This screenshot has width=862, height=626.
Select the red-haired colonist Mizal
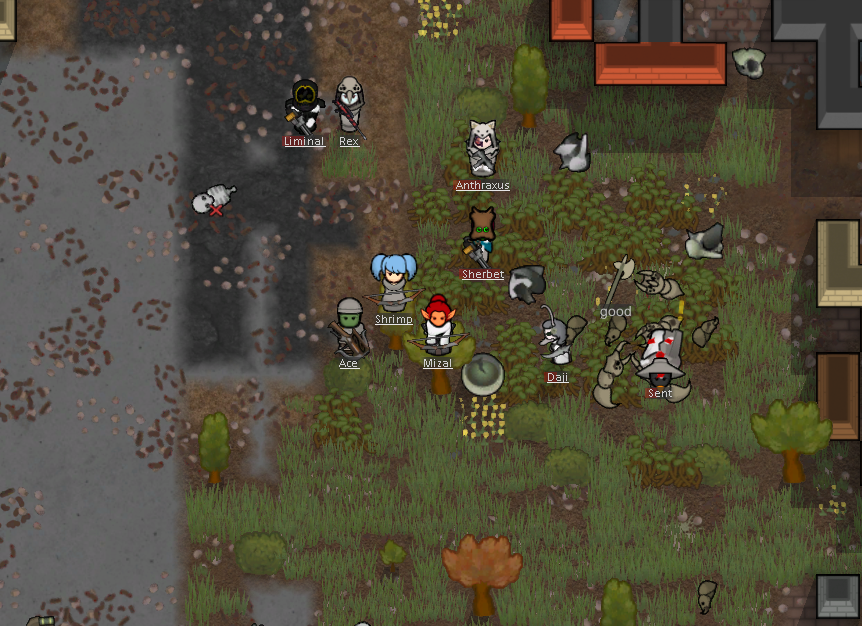[x=437, y=325]
